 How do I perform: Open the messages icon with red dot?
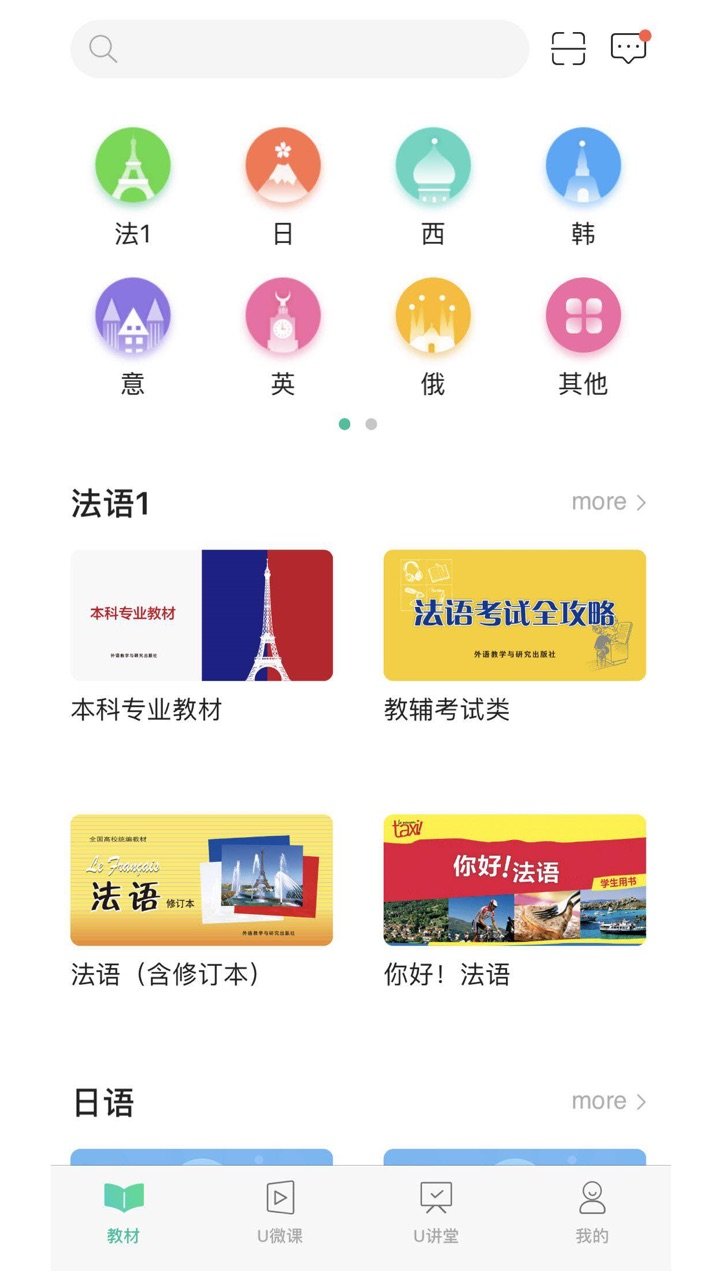[x=627, y=47]
